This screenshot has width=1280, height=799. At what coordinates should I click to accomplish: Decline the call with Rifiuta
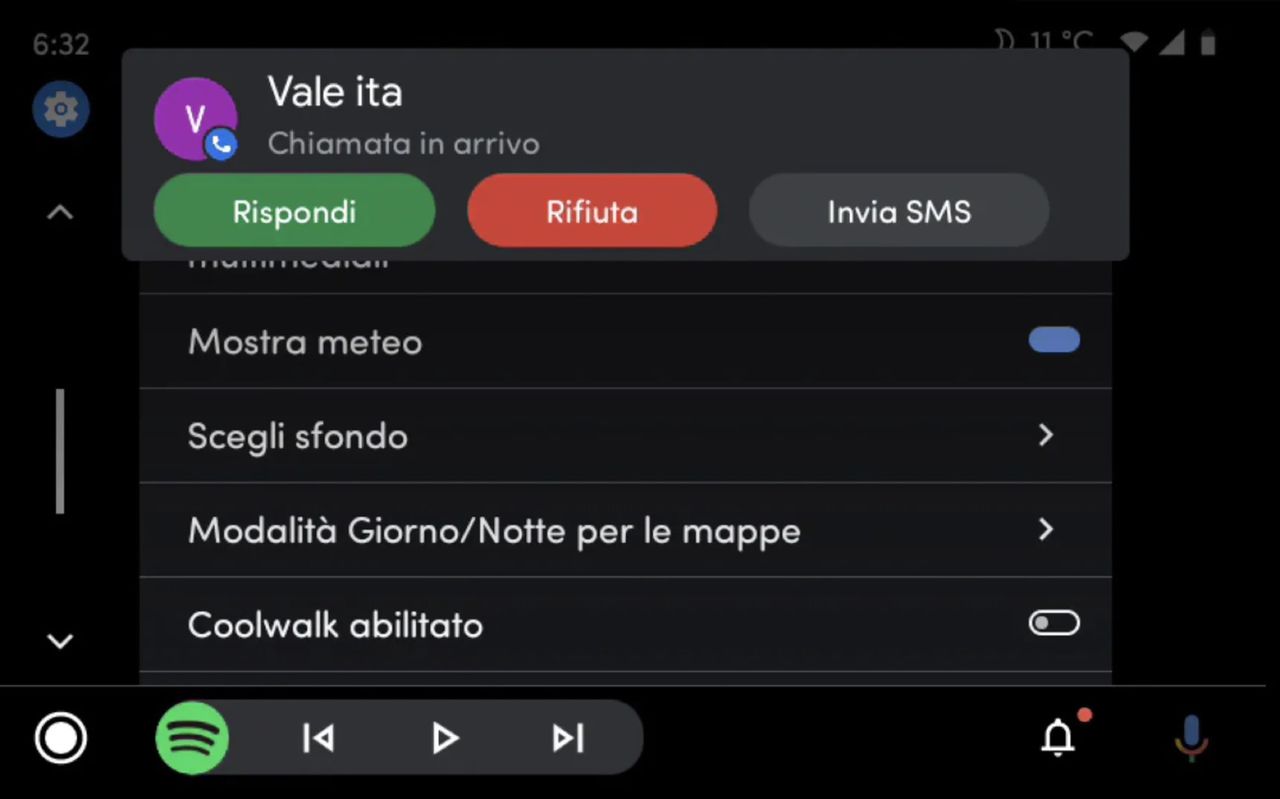591,211
